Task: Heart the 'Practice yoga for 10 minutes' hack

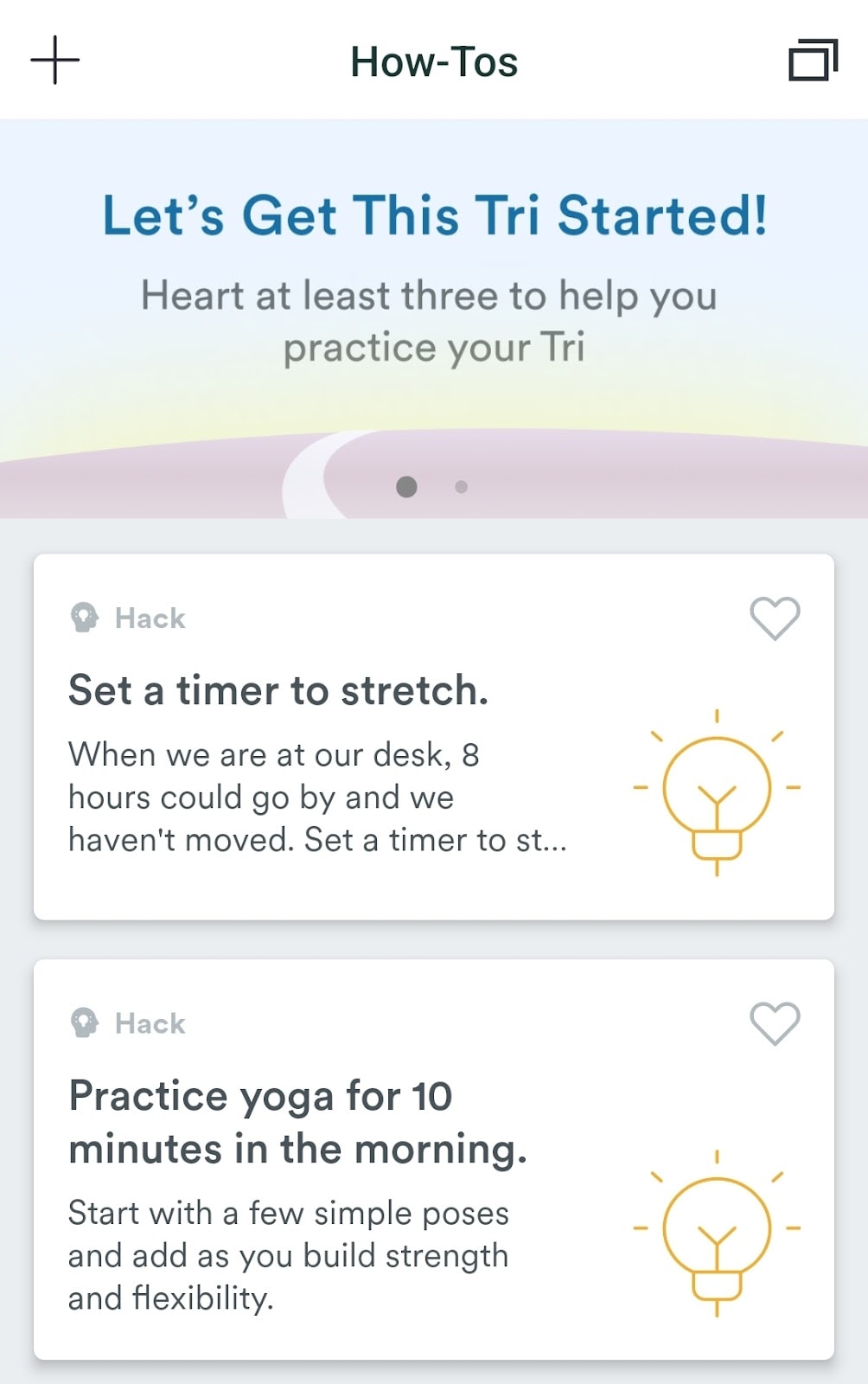Action: pos(775,1023)
